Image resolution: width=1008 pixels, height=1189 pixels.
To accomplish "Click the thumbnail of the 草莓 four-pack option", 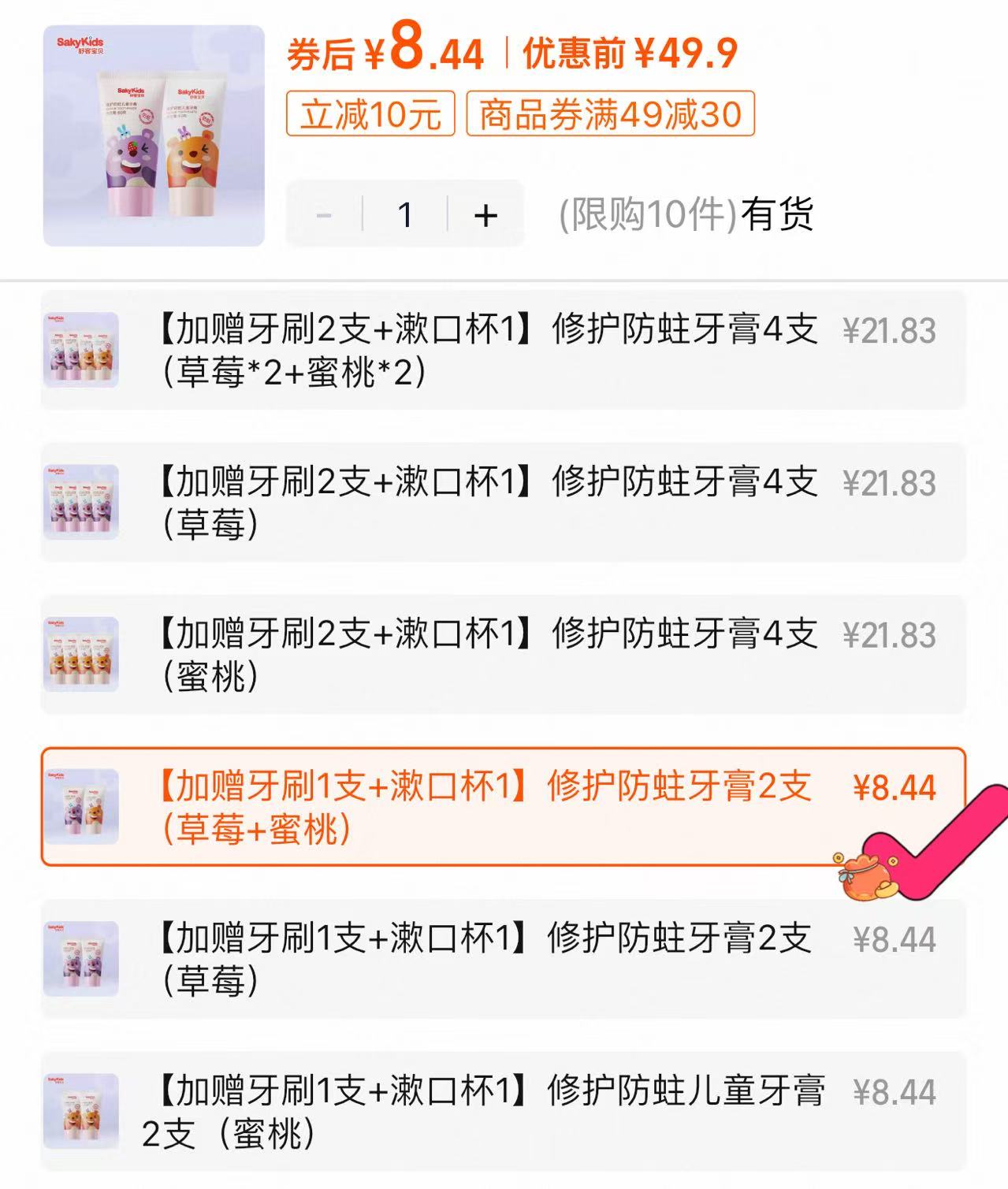I will [79, 500].
